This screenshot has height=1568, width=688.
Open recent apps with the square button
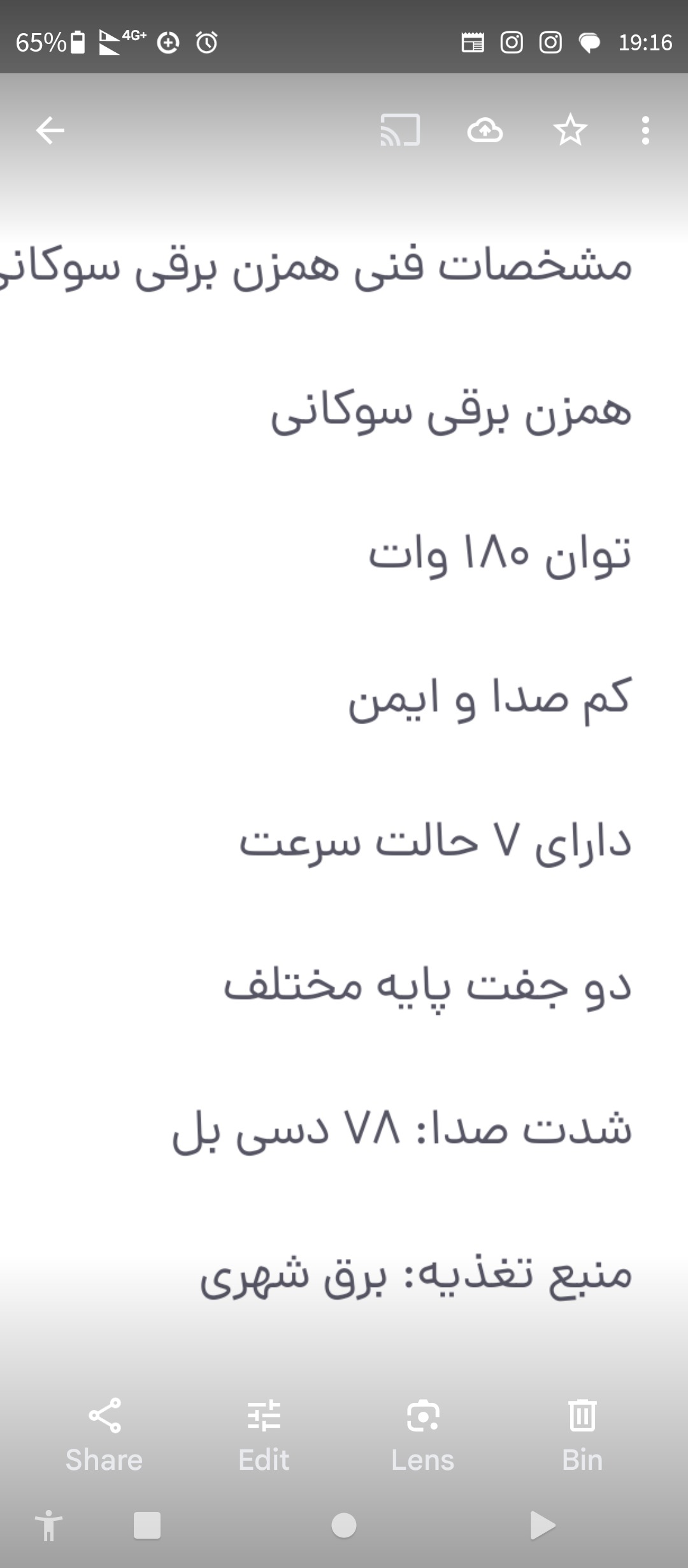coord(147,1525)
